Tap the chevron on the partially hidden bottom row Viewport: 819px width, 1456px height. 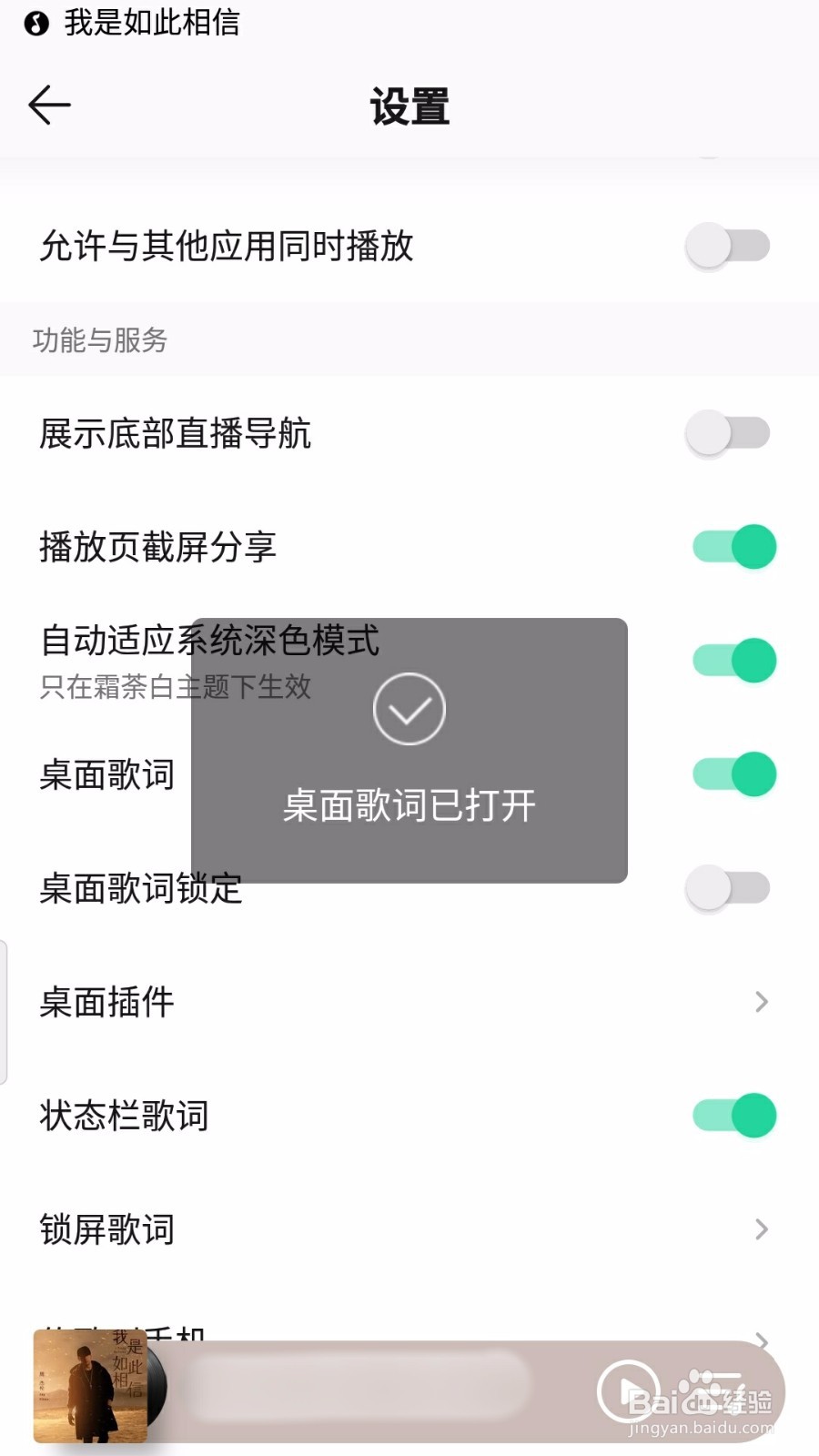point(761,1338)
